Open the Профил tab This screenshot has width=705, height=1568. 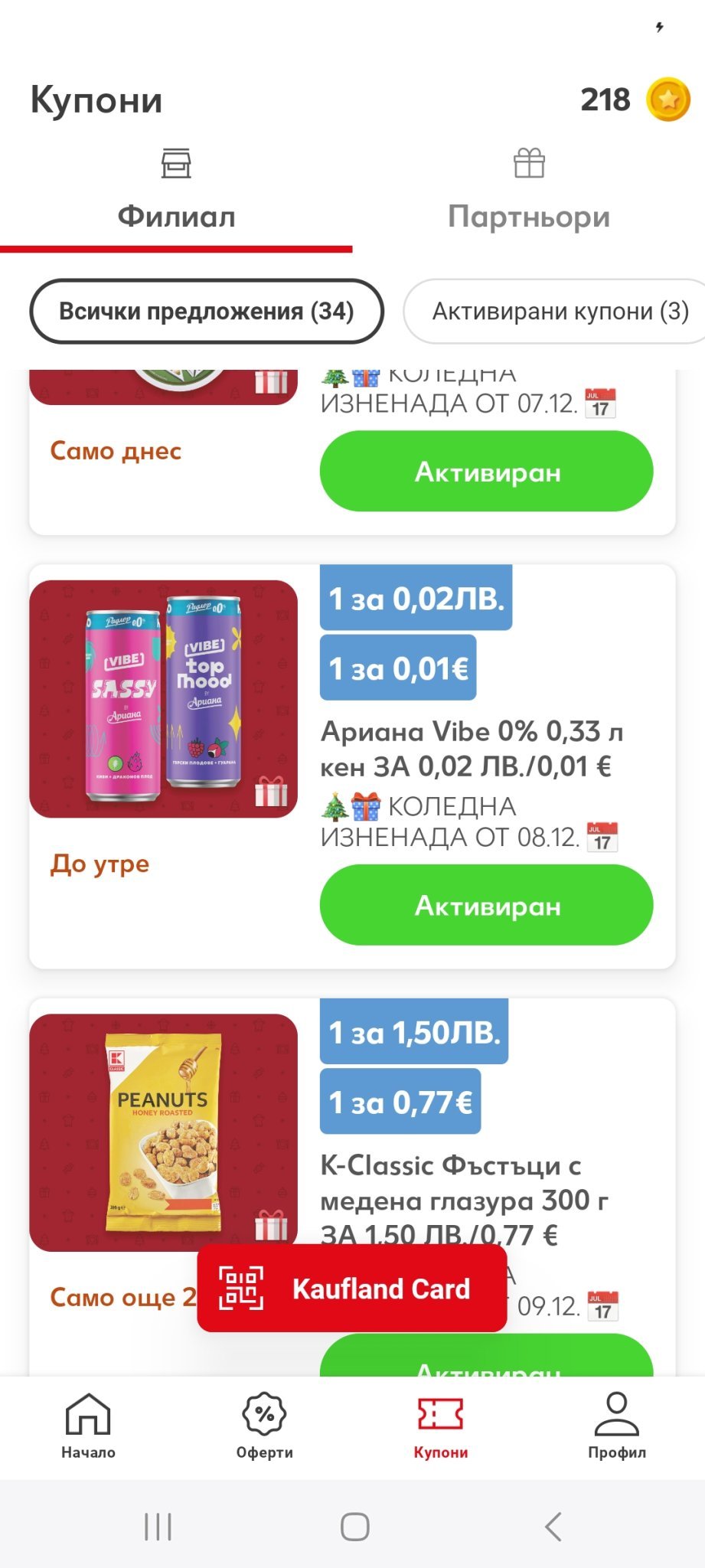point(616,1425)
